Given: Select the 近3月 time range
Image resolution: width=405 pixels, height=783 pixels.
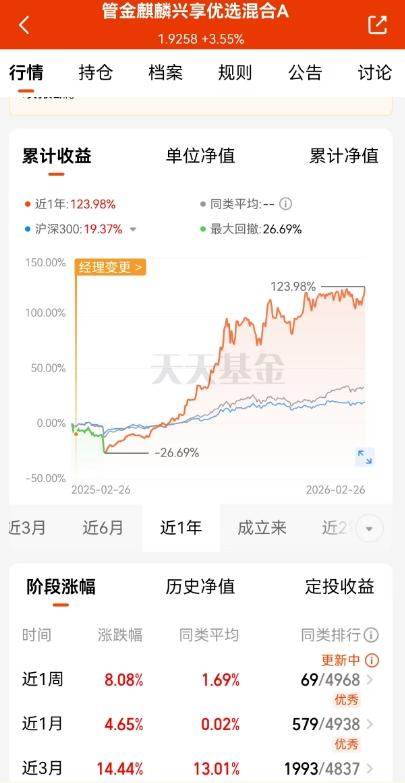Looking at the screenshot, I should point(27,528).
